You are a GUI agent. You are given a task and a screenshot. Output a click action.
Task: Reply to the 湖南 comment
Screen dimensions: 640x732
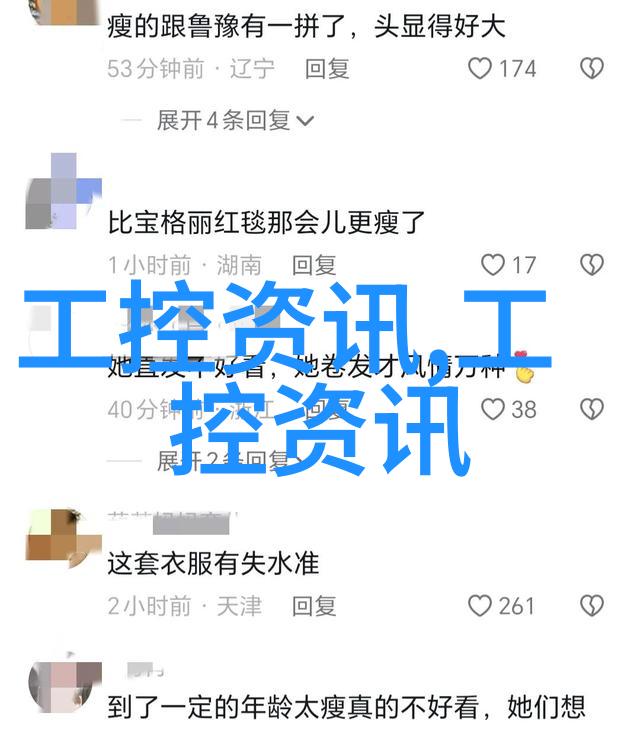click(314, 265)
